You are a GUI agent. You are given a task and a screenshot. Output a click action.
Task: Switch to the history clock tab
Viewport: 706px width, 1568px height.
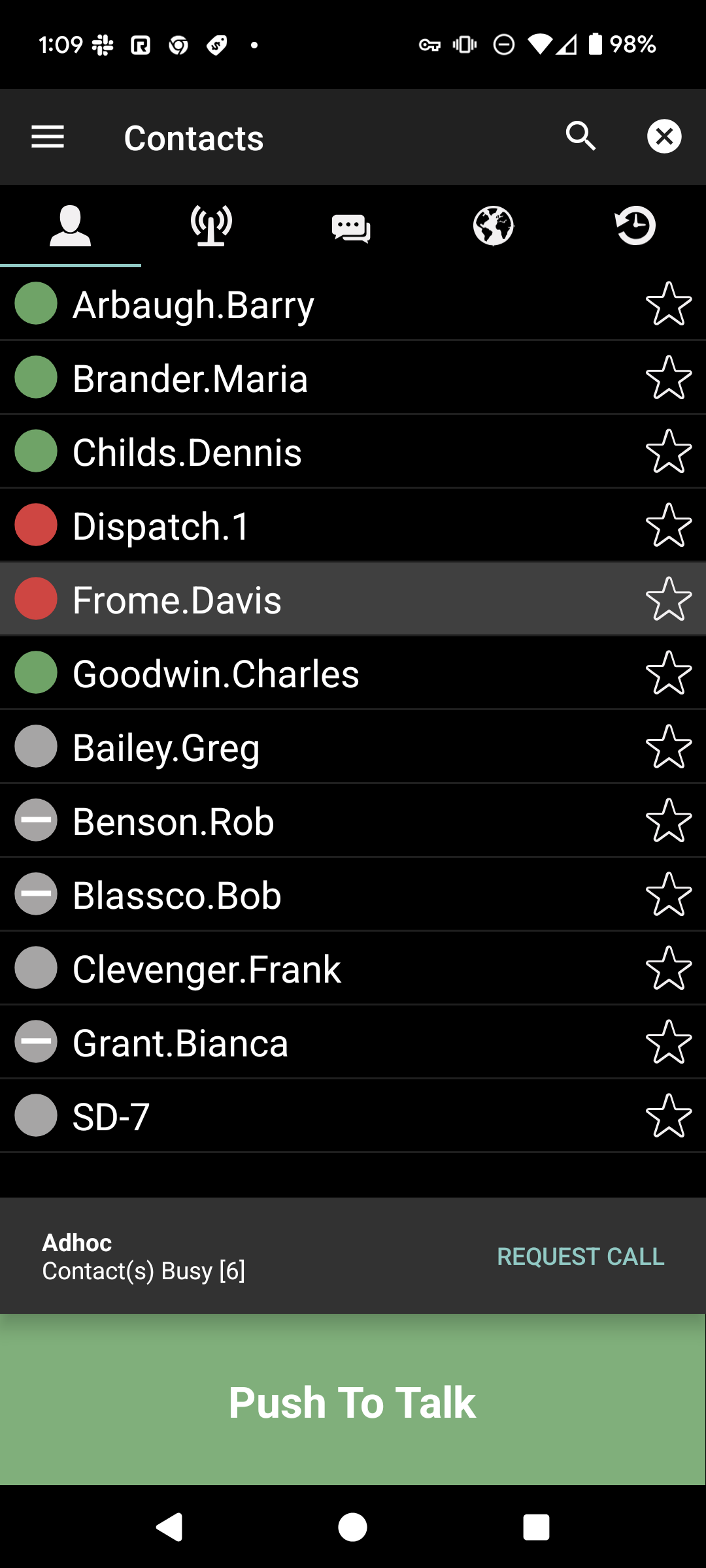635,226
